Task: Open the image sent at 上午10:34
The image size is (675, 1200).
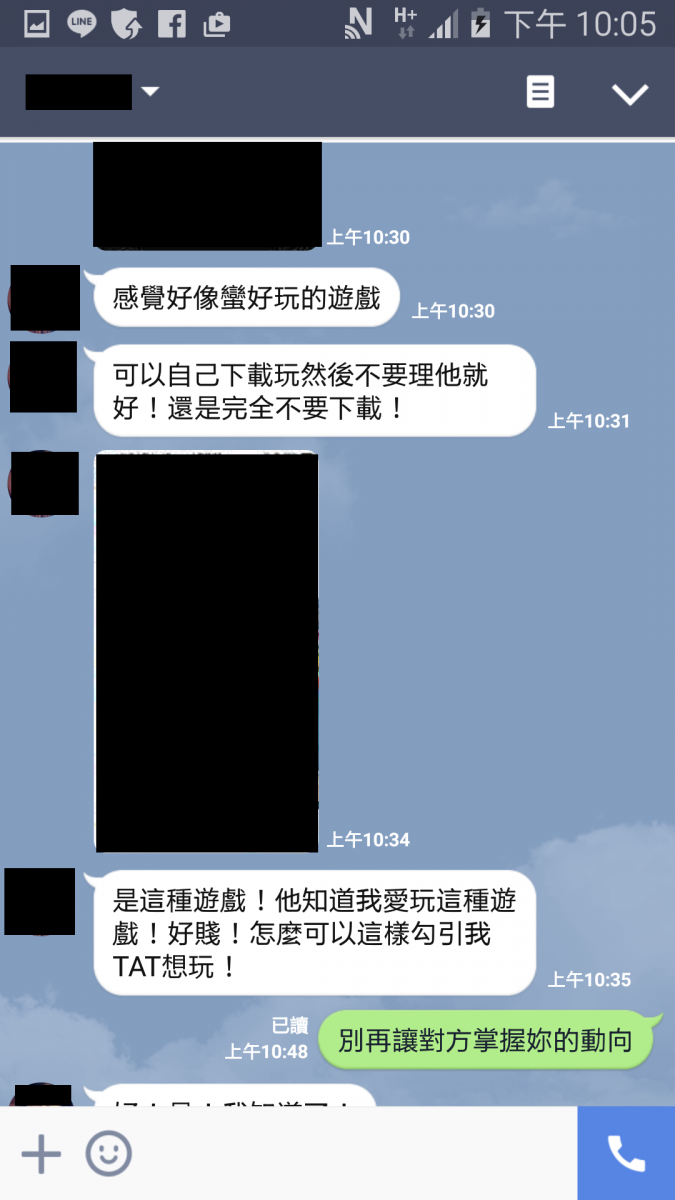Action: [207, 652]
